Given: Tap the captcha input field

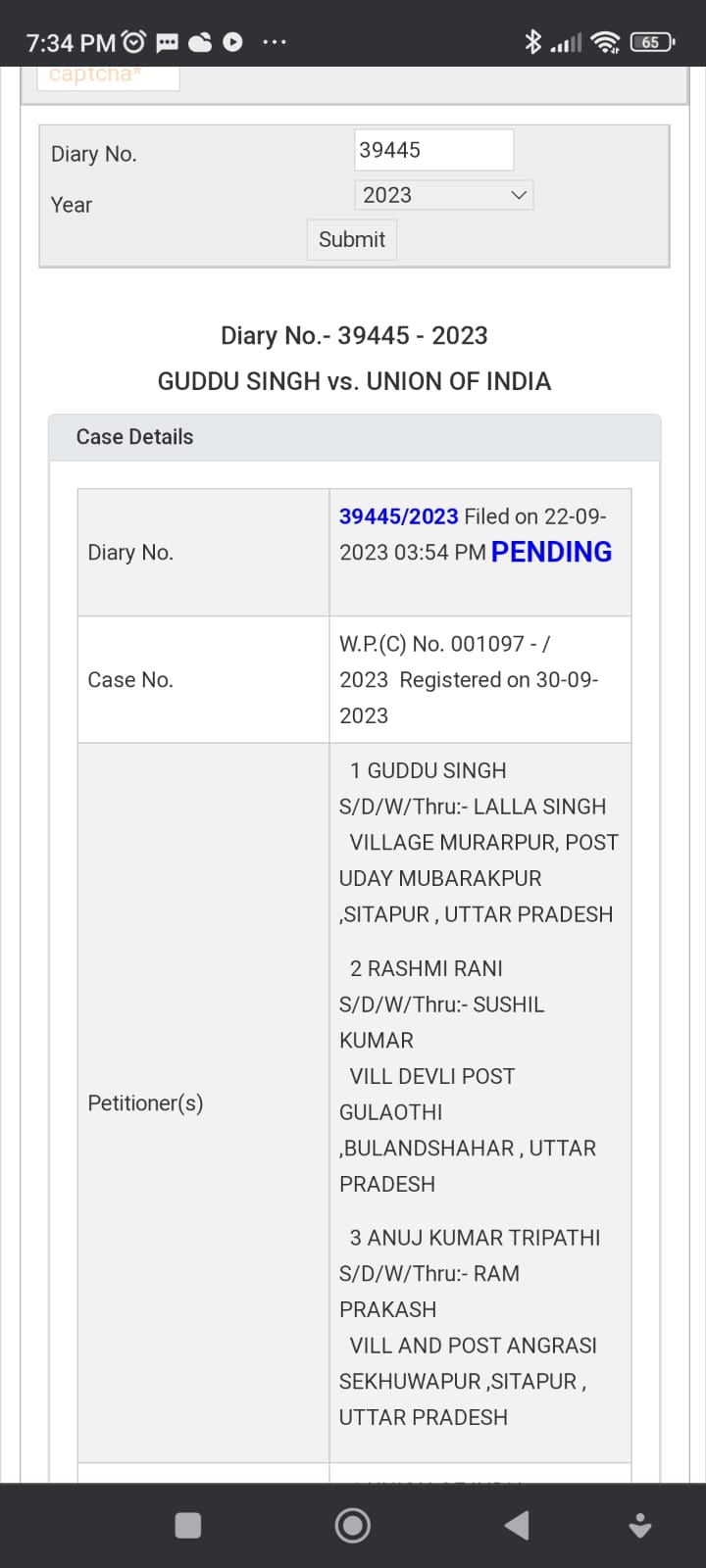Looking at the screenshot, I should pyautogui.click(x=108, y=76).
